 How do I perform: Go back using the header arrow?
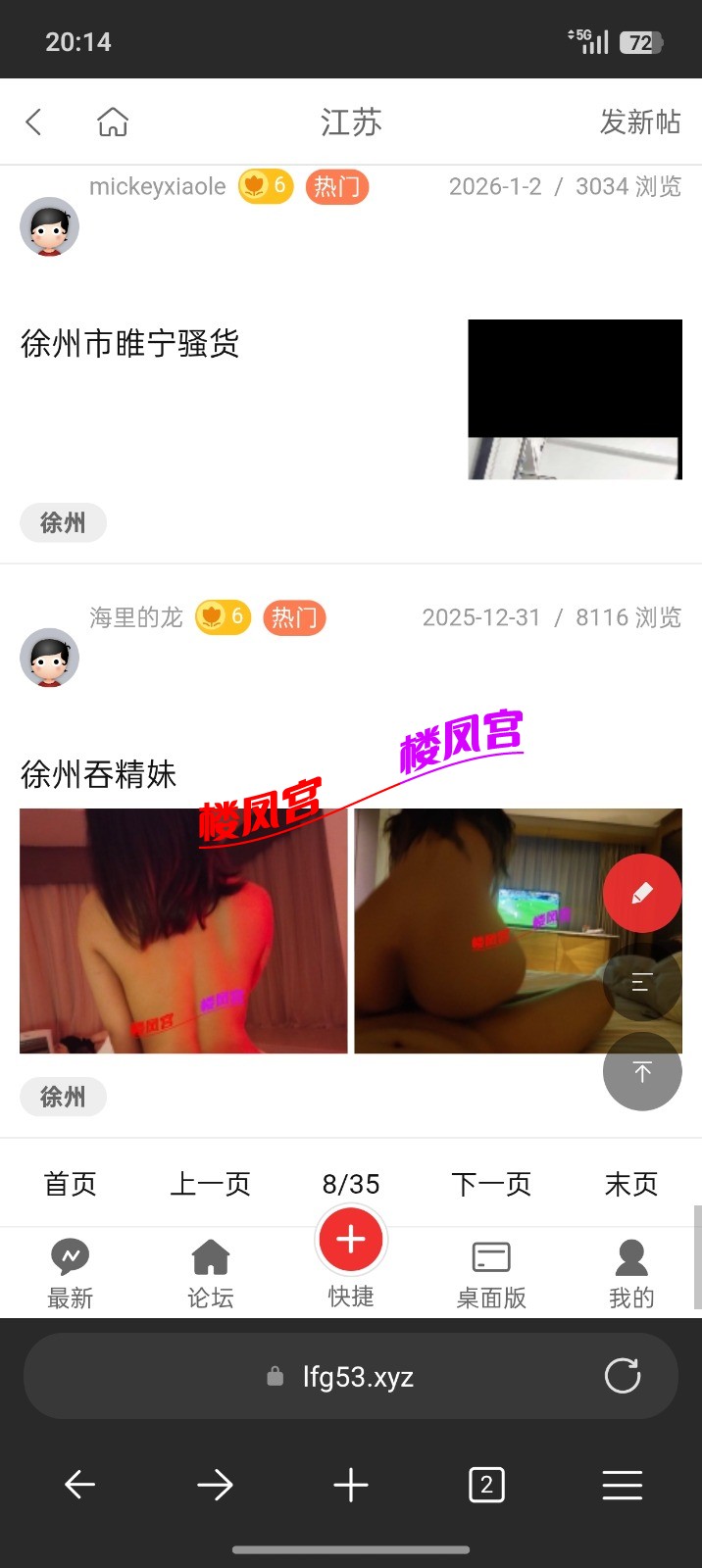tap(34, 122)
